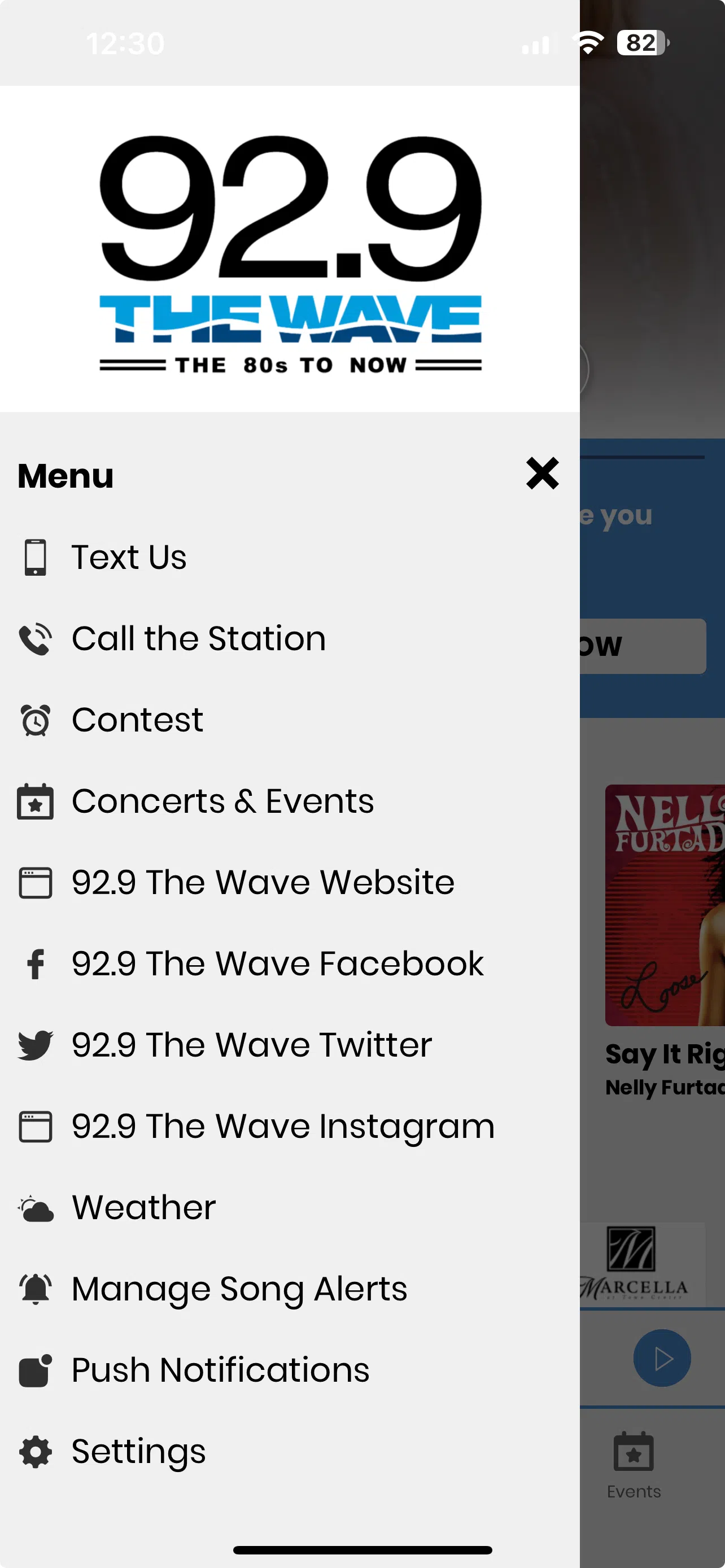The image size is (725, 1568).
Task: Open the Contest page
Action: (290, 720)
